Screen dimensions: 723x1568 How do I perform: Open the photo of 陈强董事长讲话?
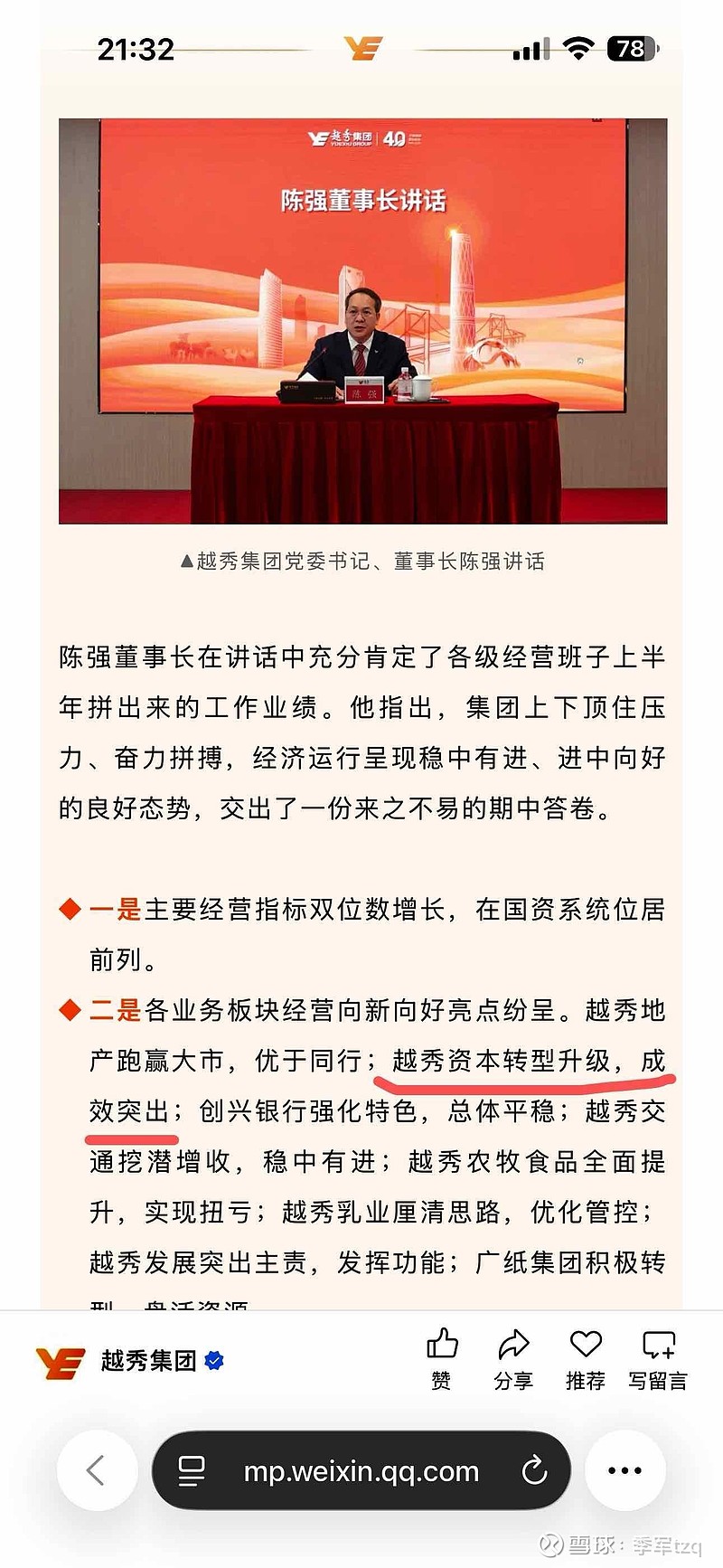click(363, 321)
